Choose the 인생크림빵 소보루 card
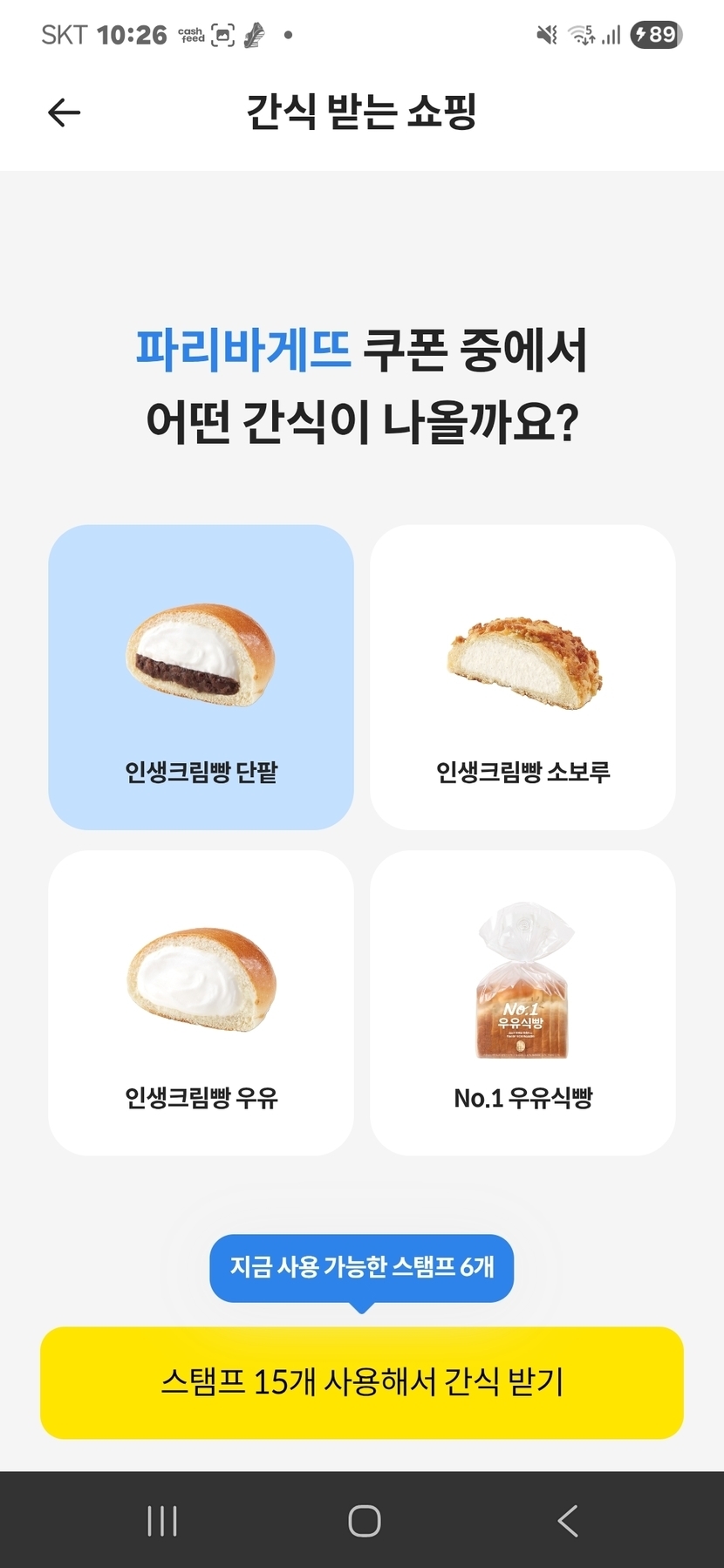Viewport: 724px width, 1568px height. (x=523, y=677)
